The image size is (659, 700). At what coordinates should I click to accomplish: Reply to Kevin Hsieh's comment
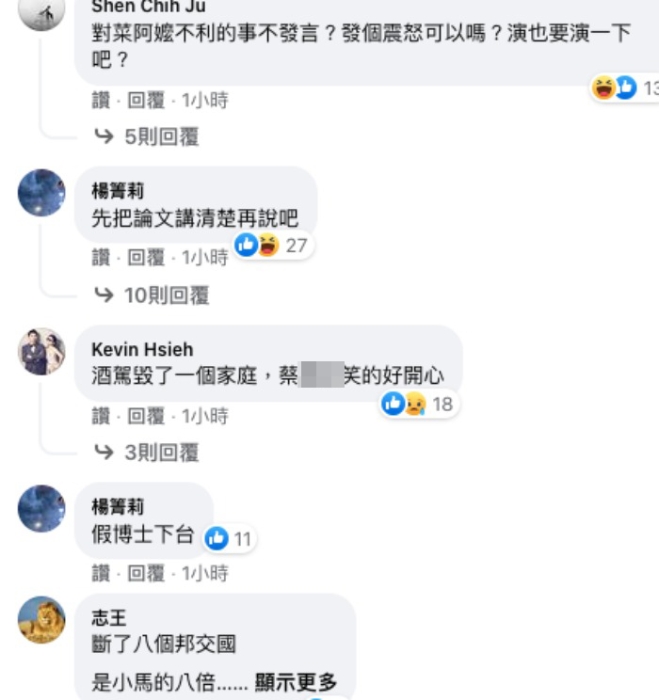pyautogui.click(x=145, y=416)
